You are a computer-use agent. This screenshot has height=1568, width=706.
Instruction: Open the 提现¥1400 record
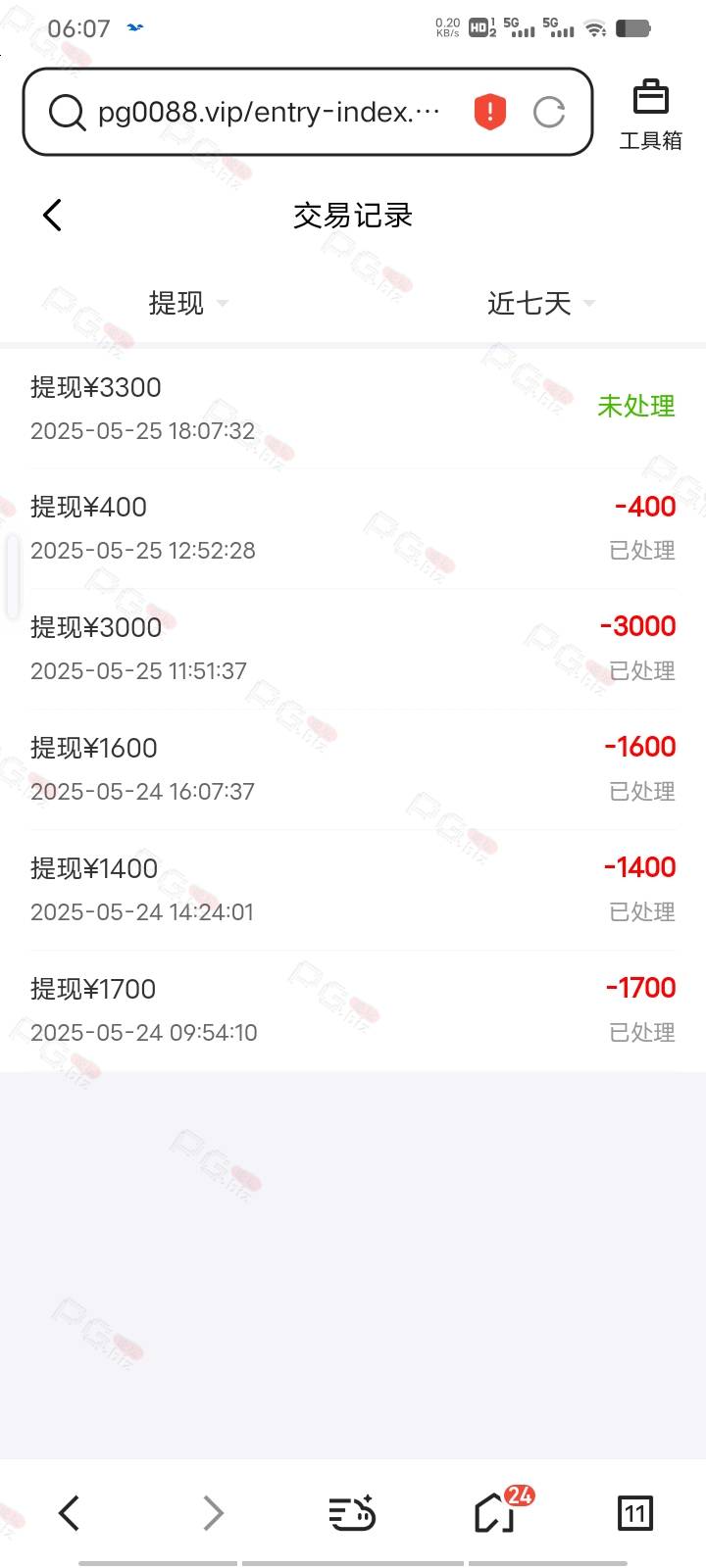(x=353, y=890)
